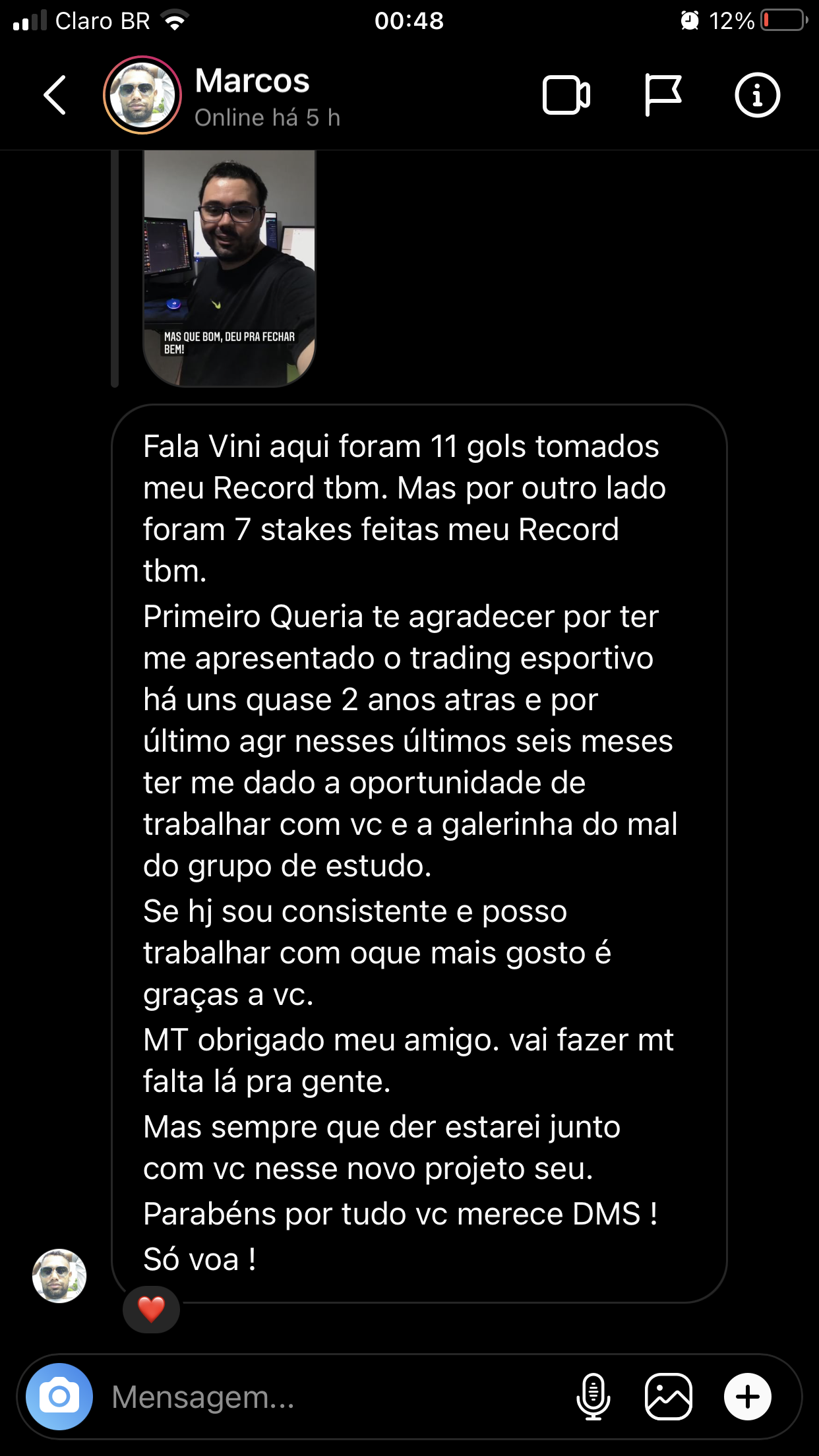This screenshot has height=1456, width=819.
Task: Flag this conversation
Action: pyautogui.click(x=662, y=96)
